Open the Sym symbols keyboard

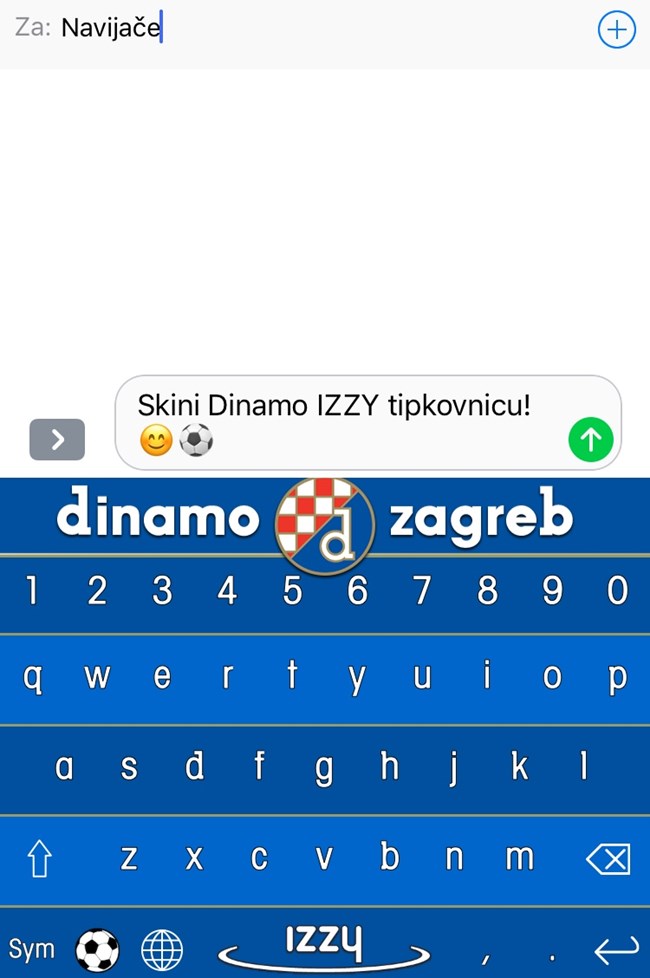click(x=32, y=948)
